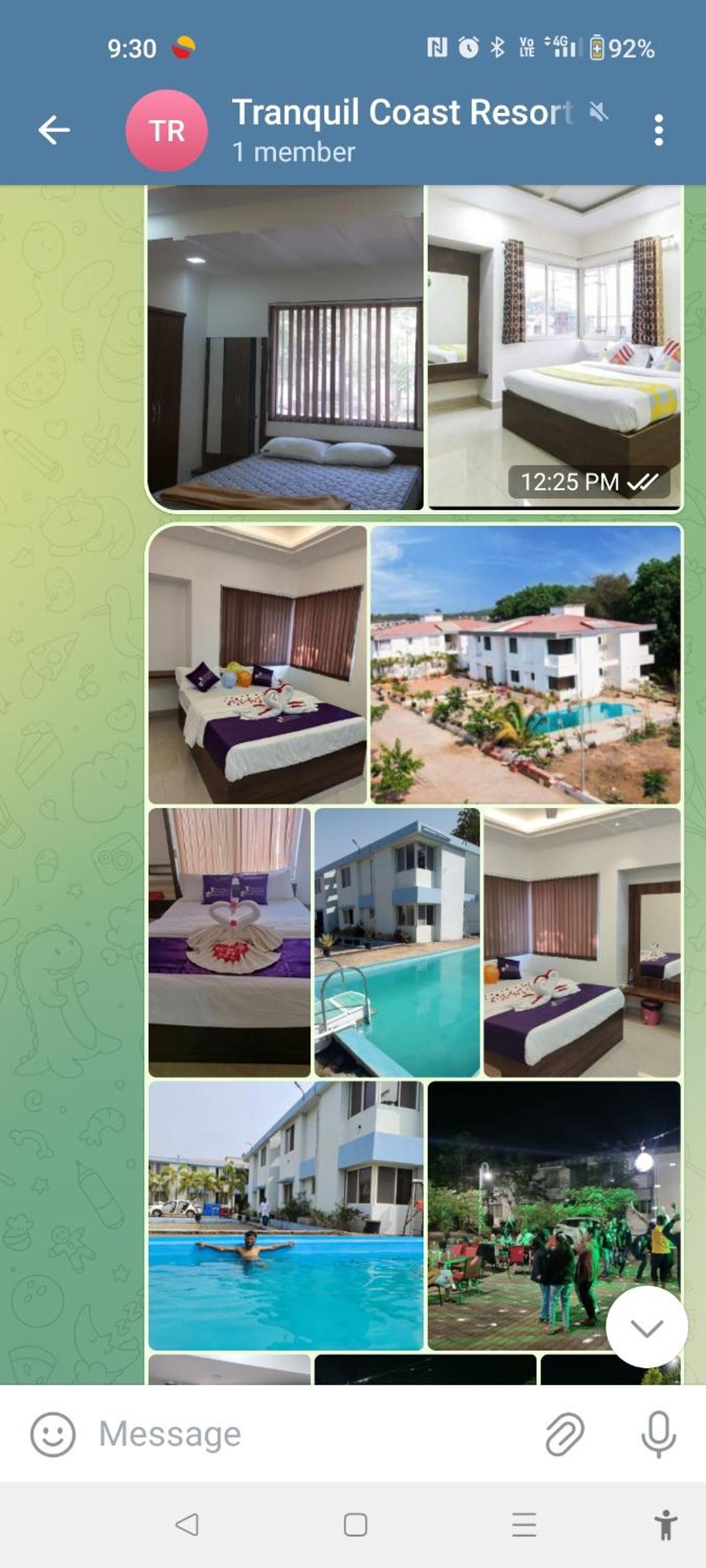Viewport: 706px width, 1568px height.
Task: Attach a file with the paperclip
Action: 565,1434
